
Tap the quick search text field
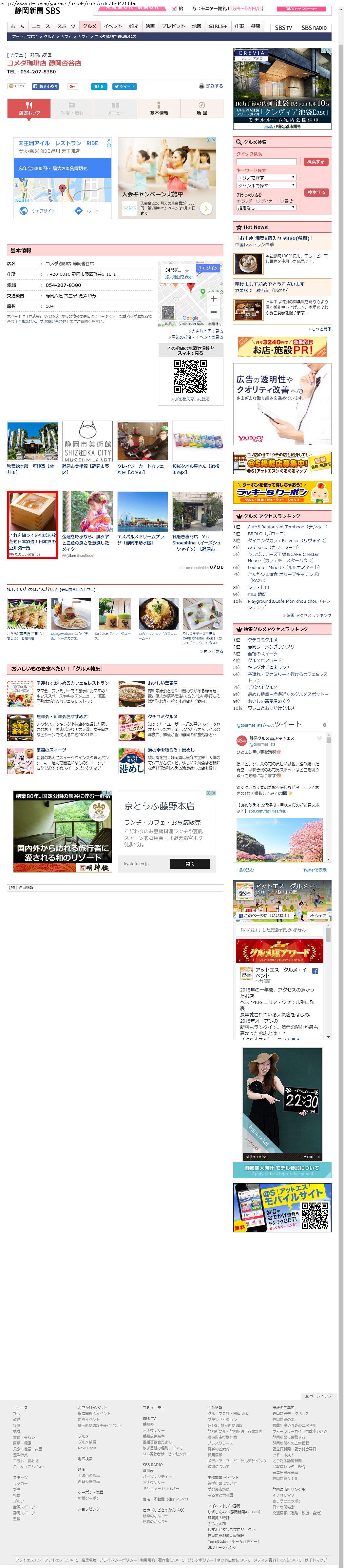(x=267, y=162)
